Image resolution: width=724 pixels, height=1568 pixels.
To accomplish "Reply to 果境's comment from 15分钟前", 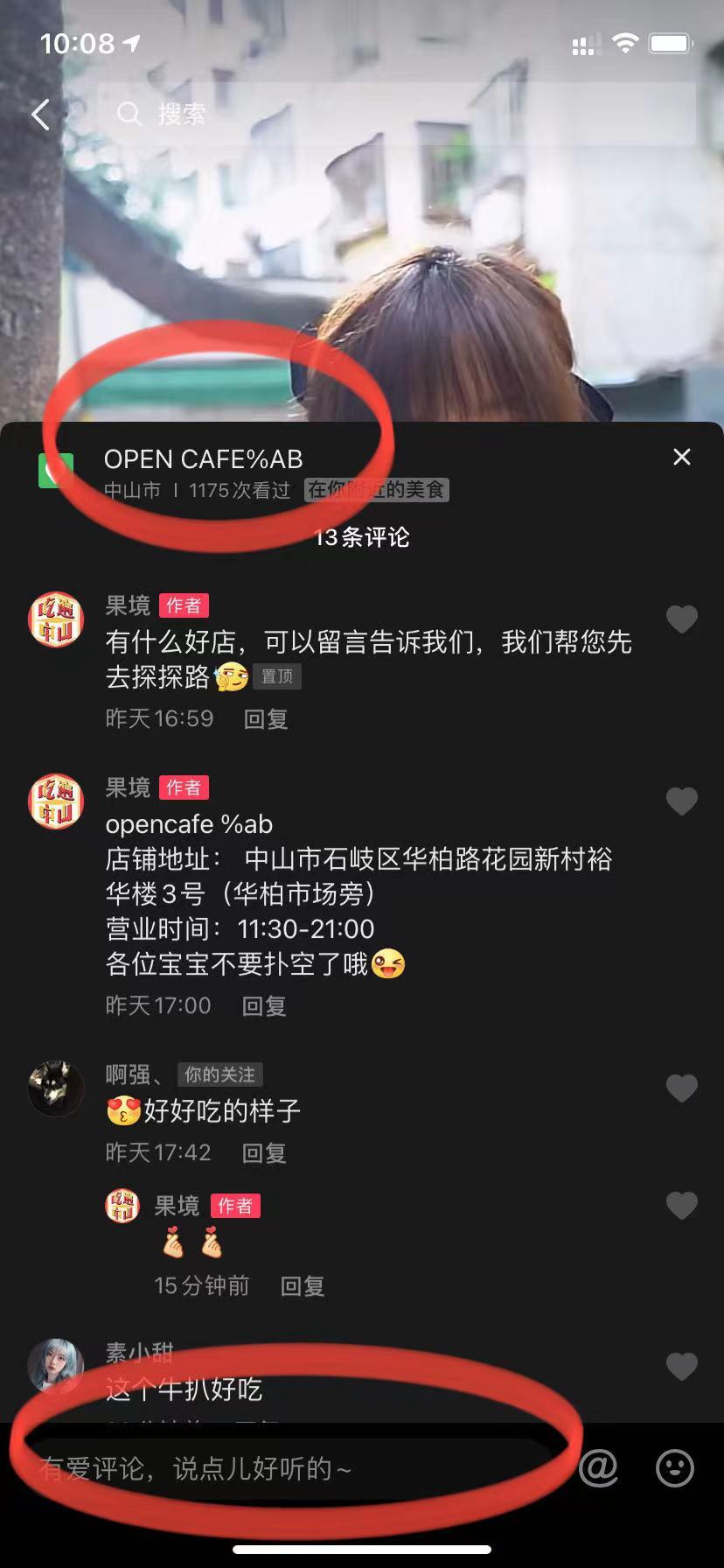I will coord(302,1286).
